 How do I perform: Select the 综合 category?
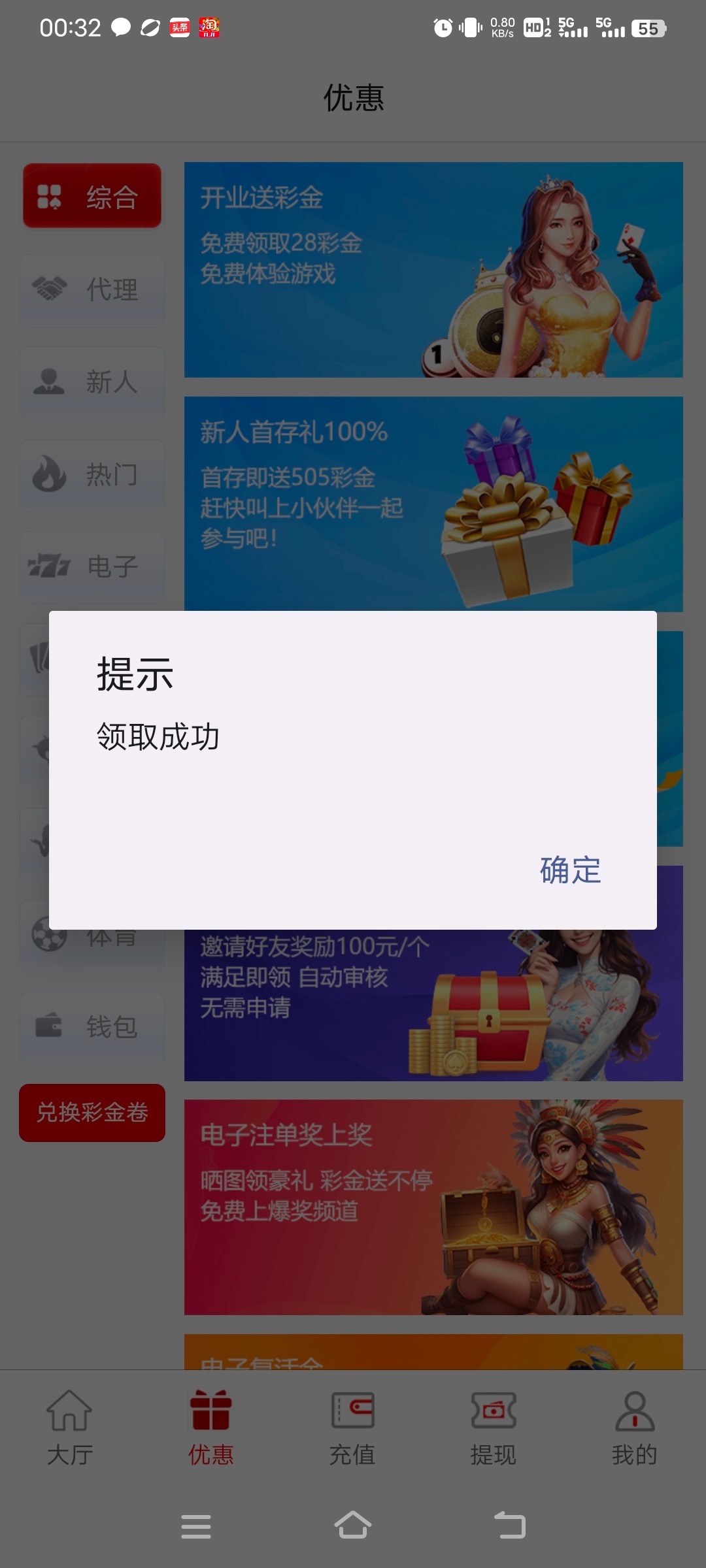92,196
